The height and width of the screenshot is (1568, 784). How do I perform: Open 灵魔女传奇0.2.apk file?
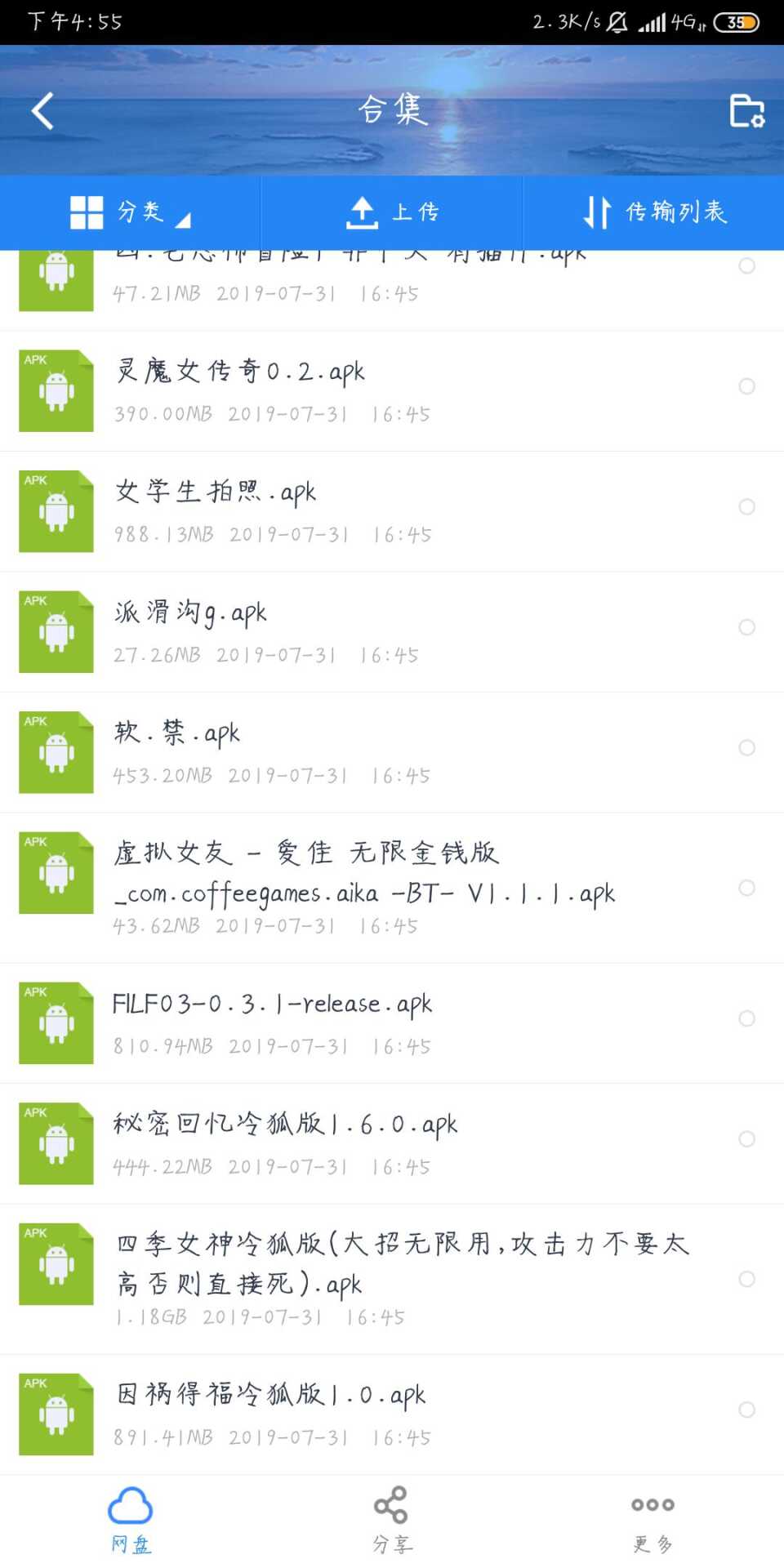[392, 391]
